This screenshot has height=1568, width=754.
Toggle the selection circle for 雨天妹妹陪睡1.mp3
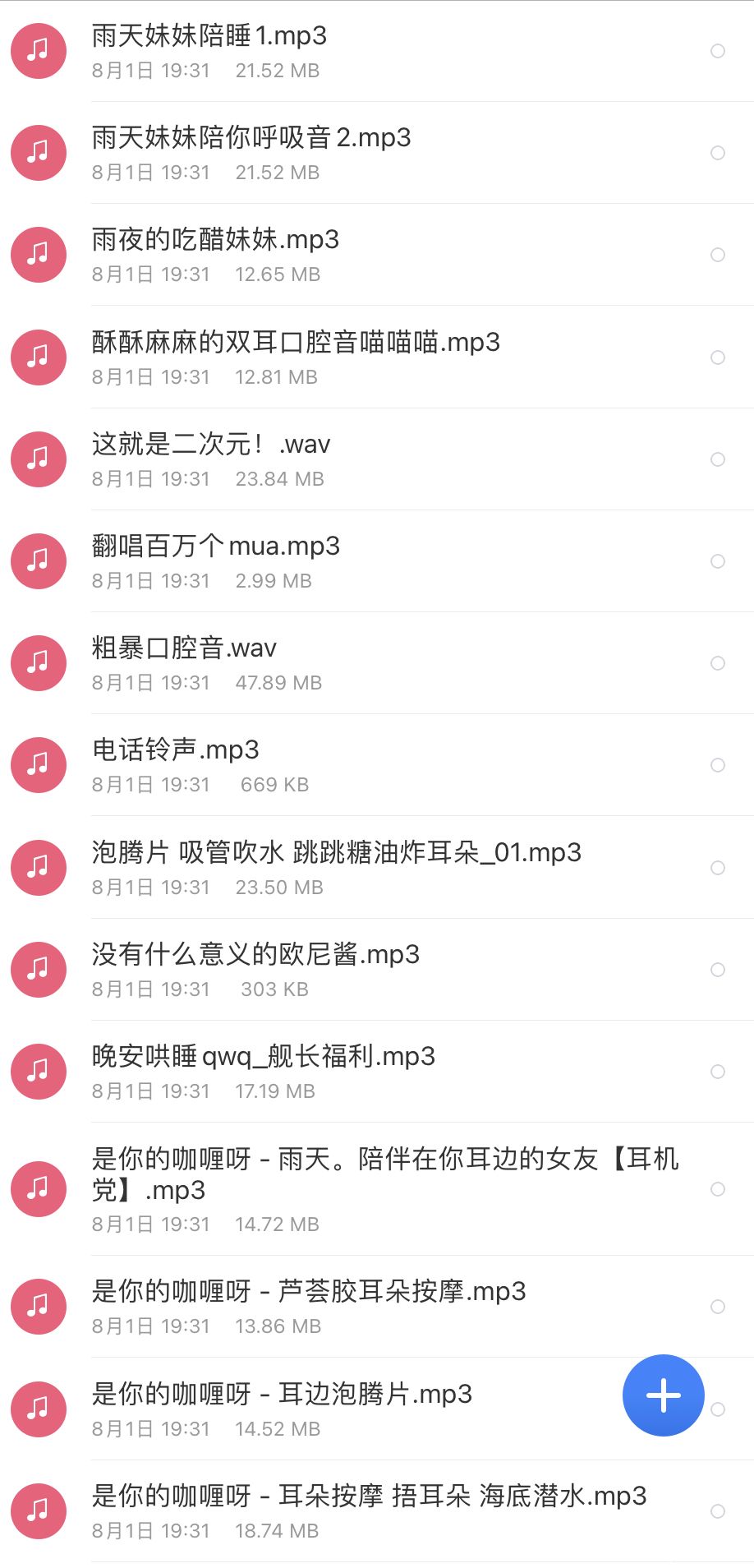click(x=719, y=50)
